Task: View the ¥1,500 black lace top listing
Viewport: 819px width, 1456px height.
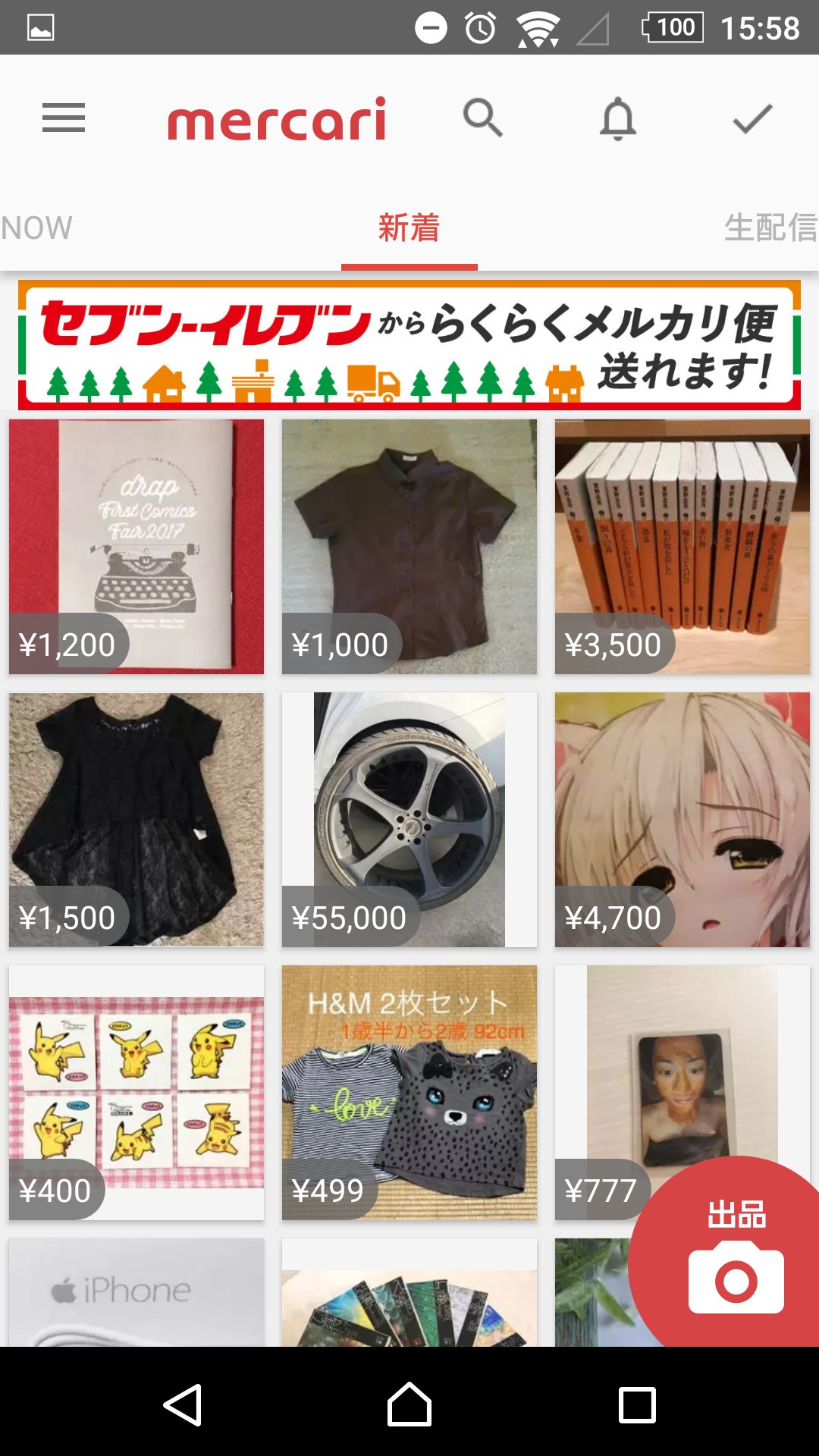Action: pos(136,819)
